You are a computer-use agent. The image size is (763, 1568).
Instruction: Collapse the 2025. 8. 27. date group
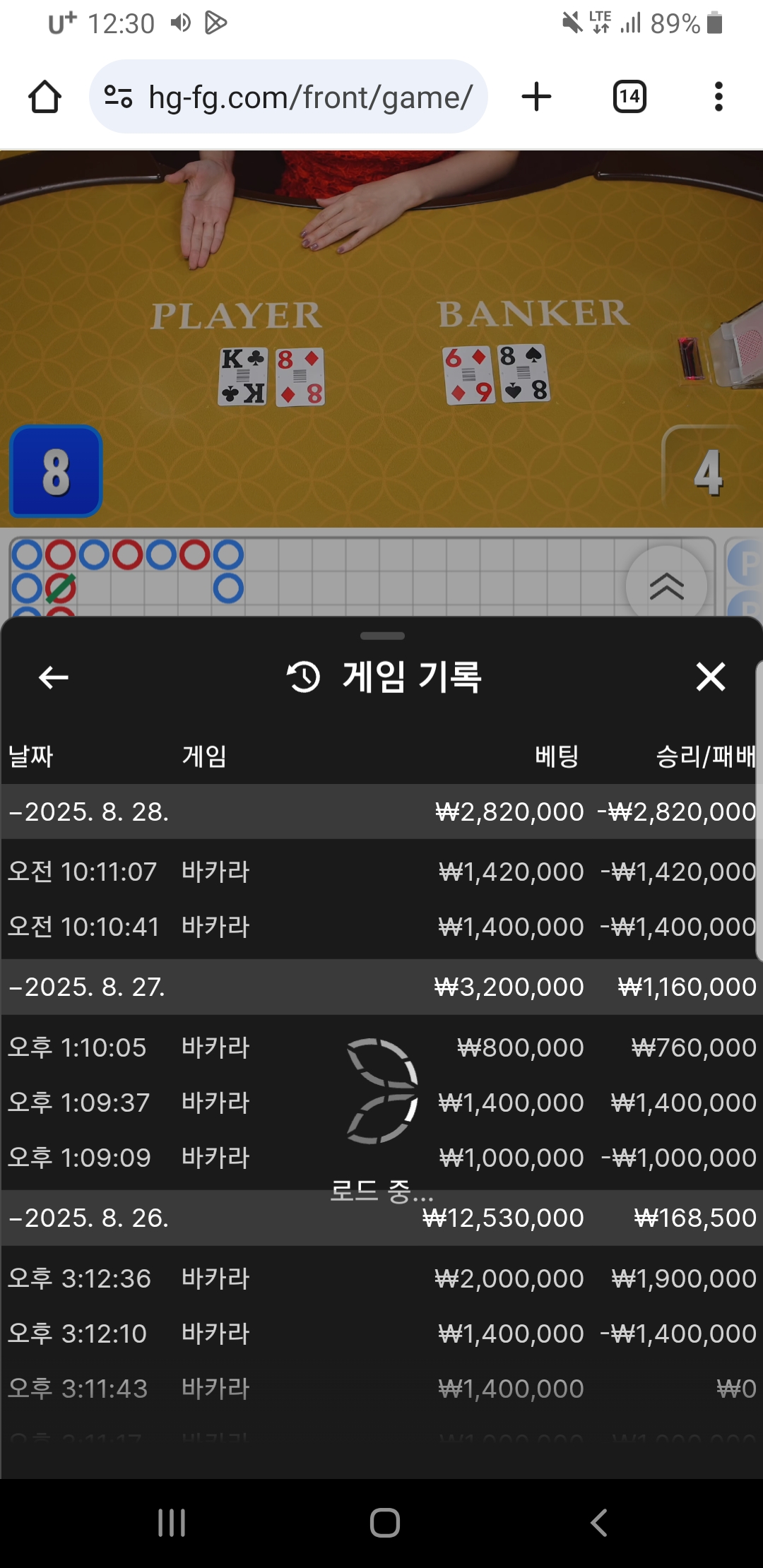pyautogui.click(x=88, y=987)
